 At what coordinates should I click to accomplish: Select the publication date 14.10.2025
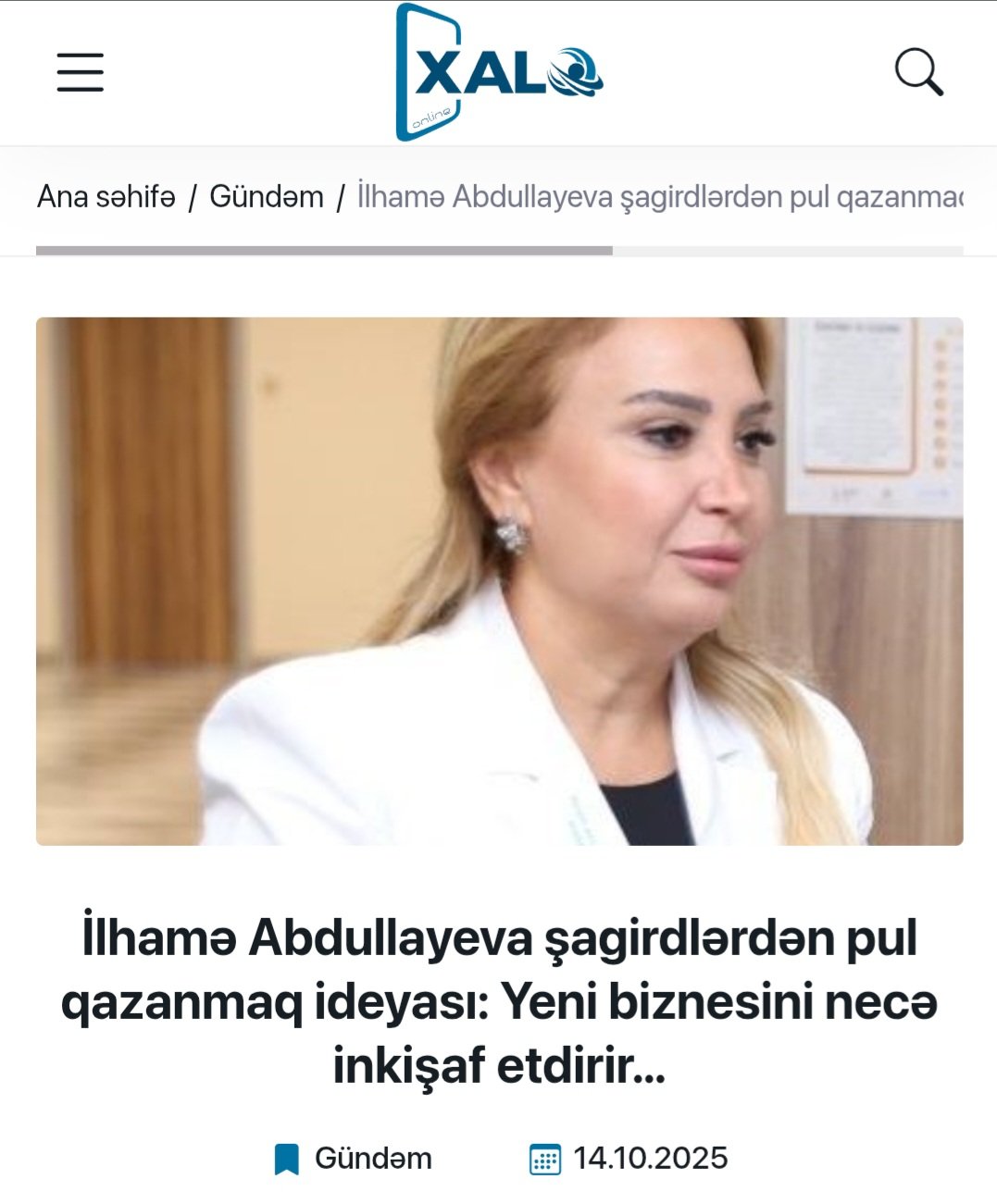[x=651, y=1157]
